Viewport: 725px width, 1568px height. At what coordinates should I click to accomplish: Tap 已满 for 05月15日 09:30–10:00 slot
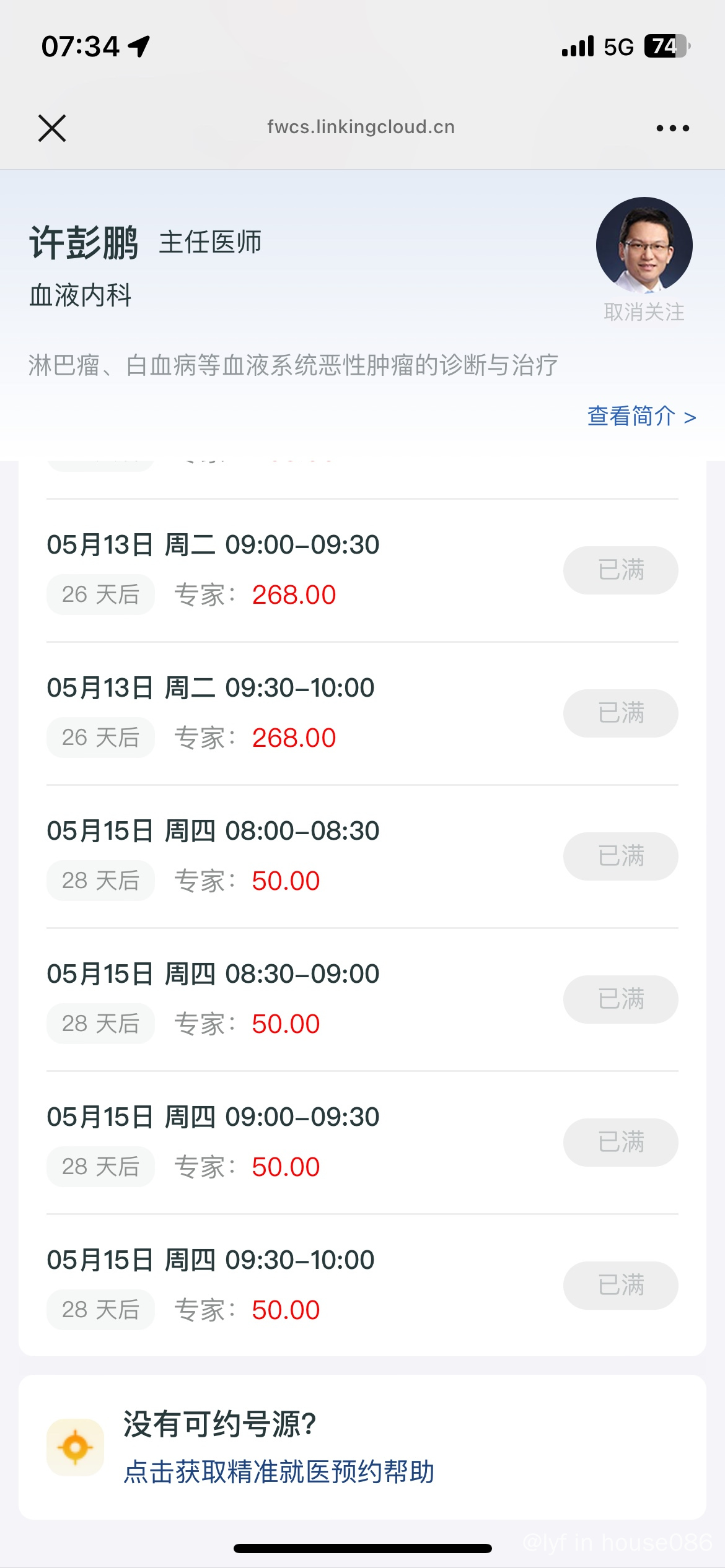(620, 1286)
